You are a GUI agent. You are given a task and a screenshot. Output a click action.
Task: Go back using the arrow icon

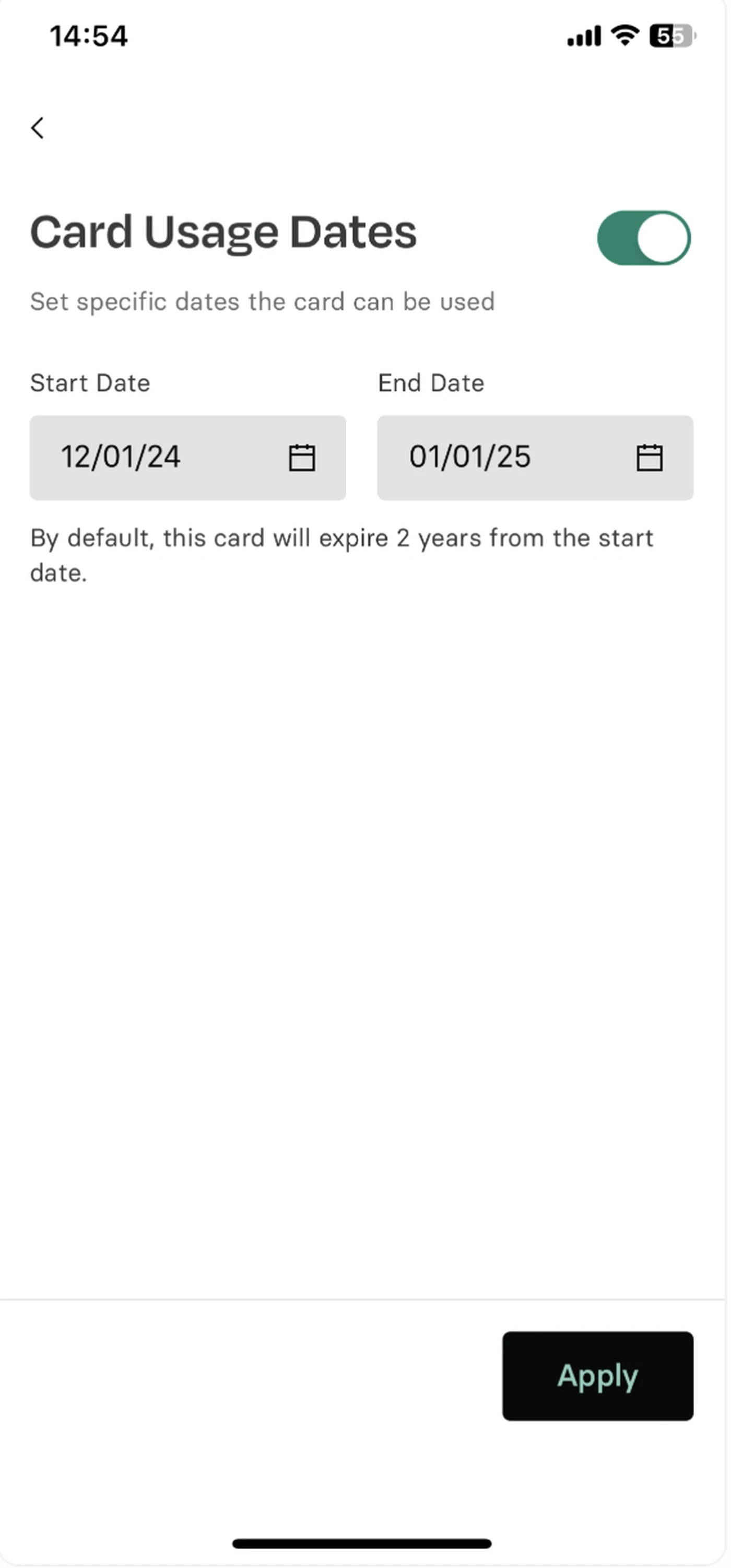pyautogui.click(x=38, y=128)
